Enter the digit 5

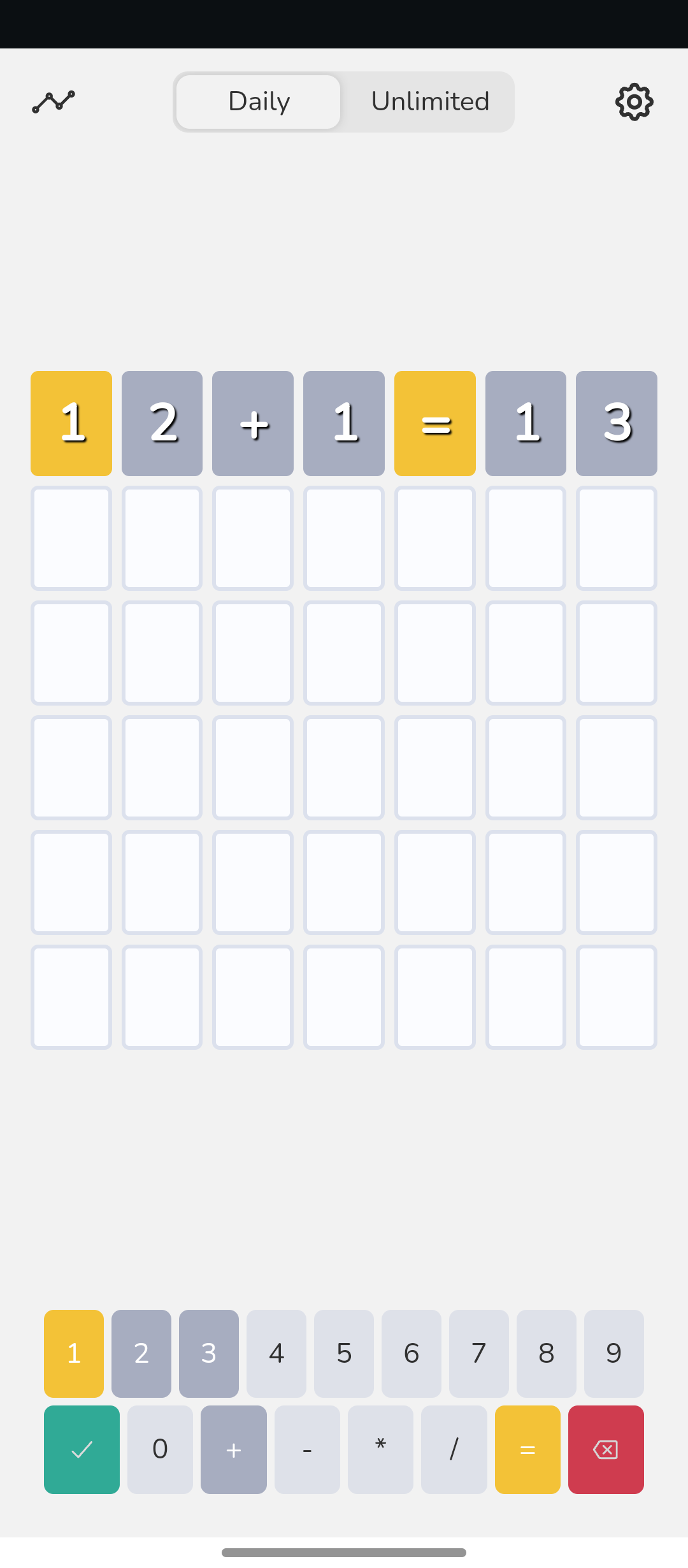point(344,1353)
